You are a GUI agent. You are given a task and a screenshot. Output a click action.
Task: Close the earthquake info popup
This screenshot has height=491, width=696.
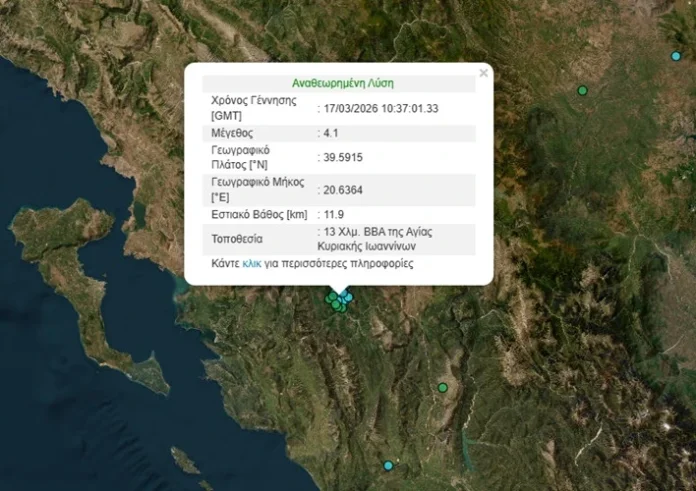[484, 73]
